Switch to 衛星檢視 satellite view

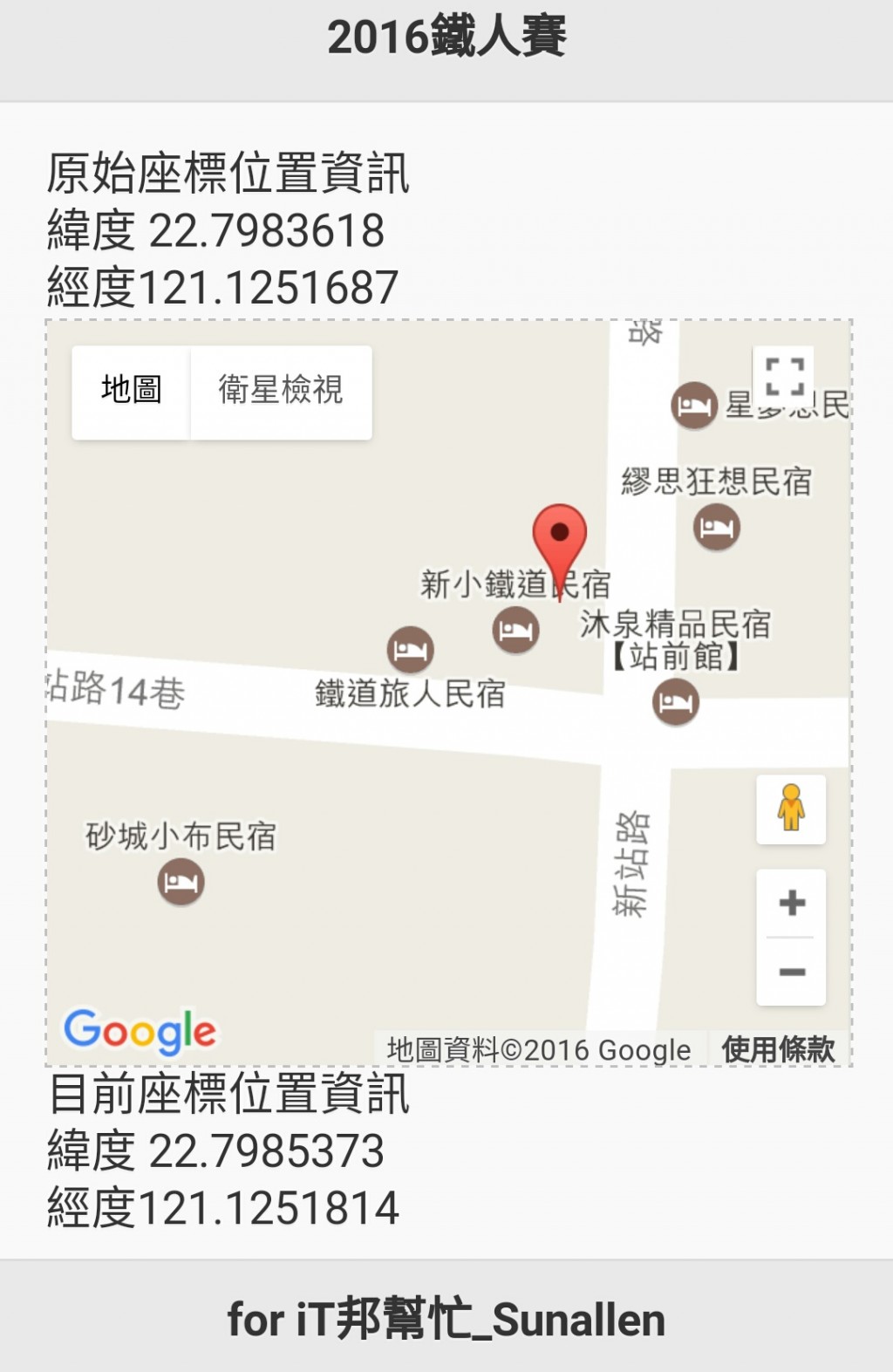pos(281,390)
